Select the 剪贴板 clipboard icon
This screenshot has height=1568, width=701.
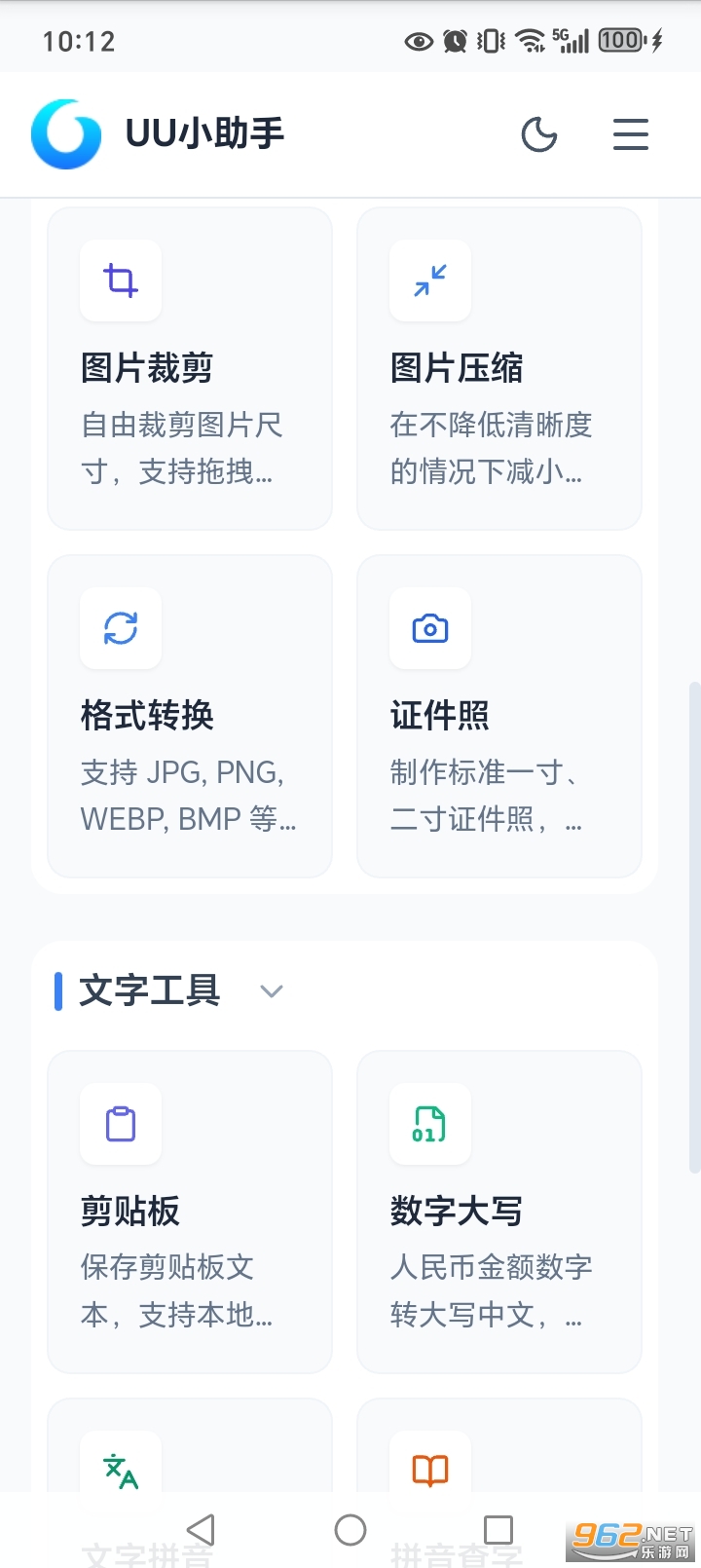(120, 1124)
